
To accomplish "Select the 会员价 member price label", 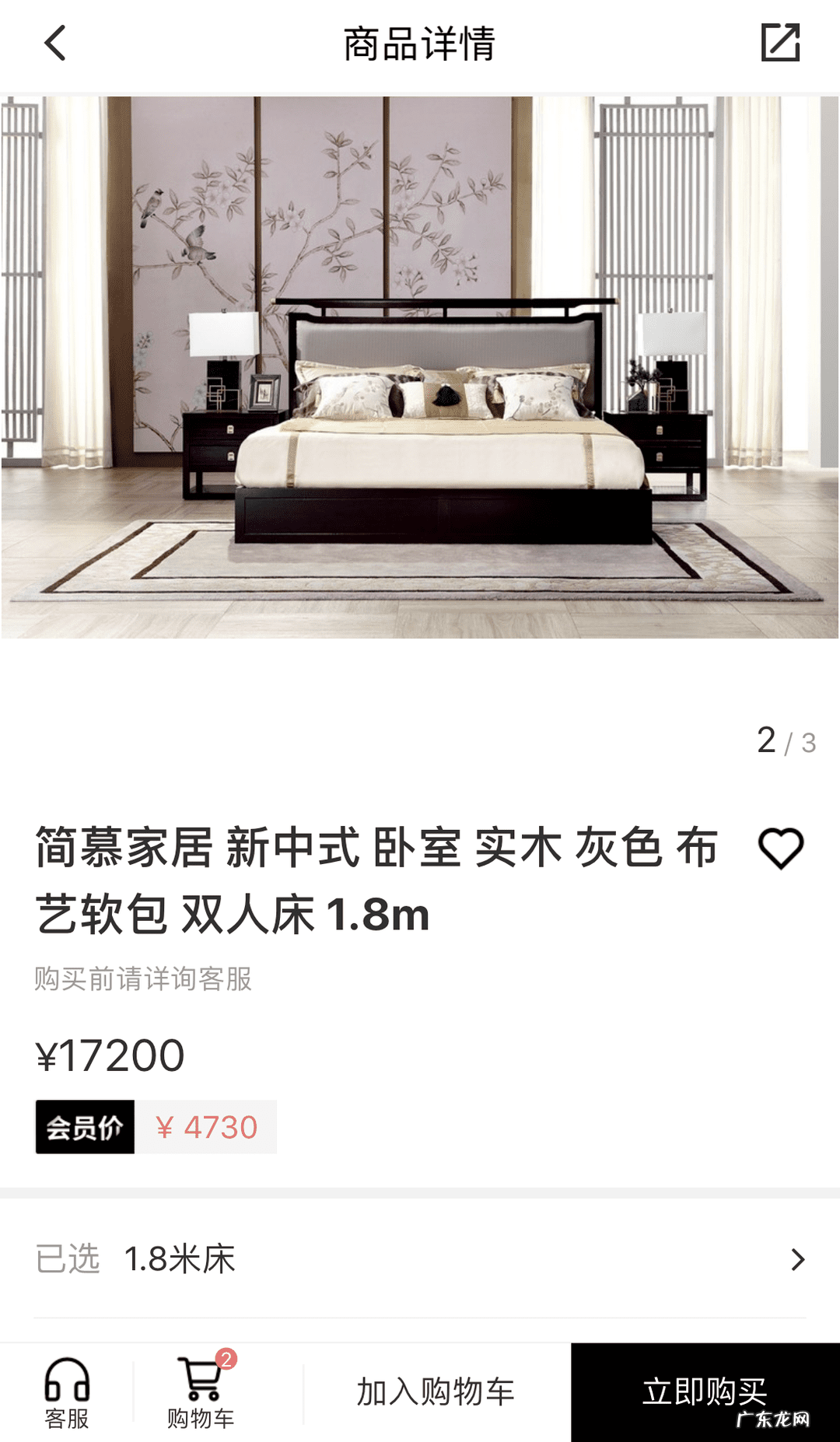I will click(84, 1127).
